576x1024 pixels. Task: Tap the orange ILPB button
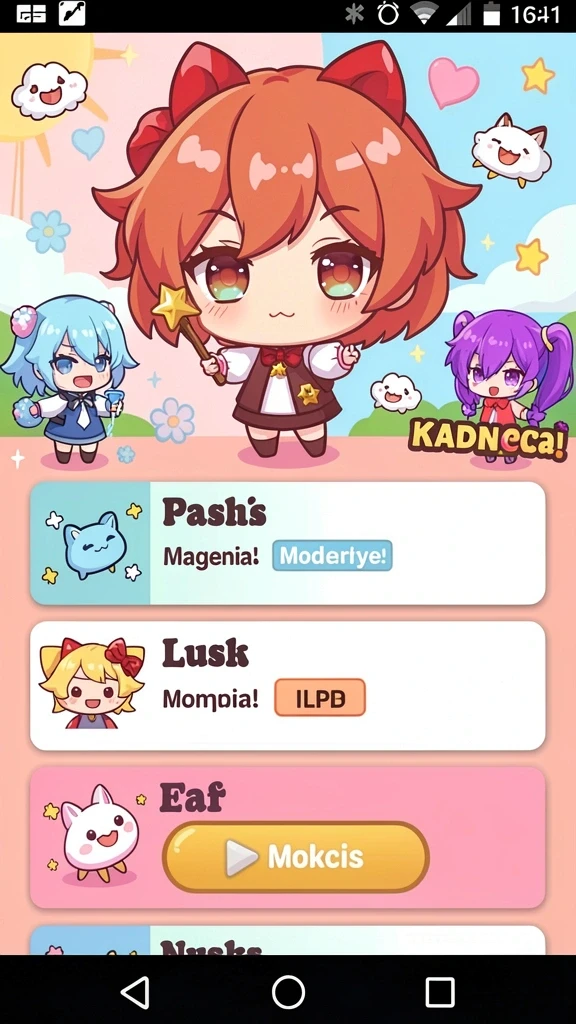point(320,697)
